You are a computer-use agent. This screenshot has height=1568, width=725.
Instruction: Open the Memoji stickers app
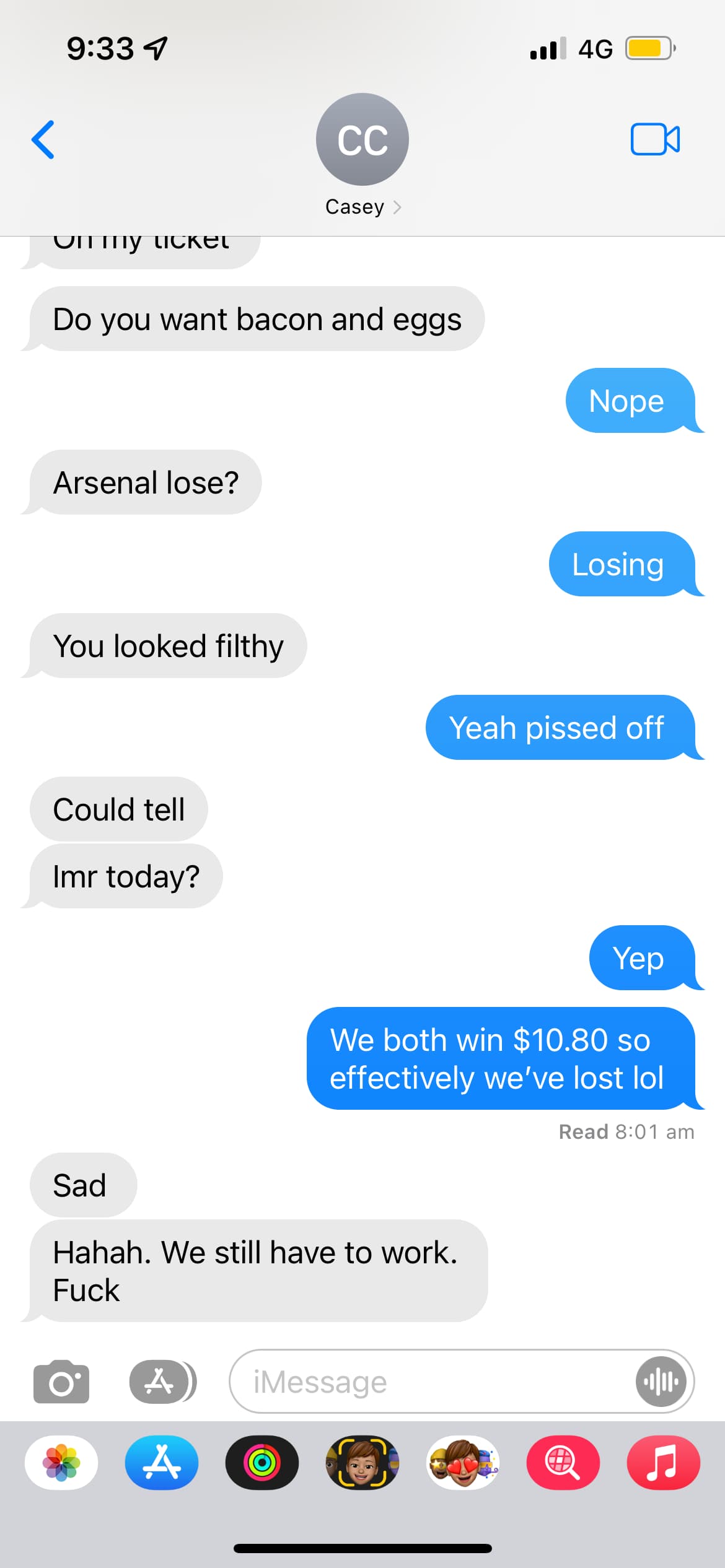[463, 1463]
